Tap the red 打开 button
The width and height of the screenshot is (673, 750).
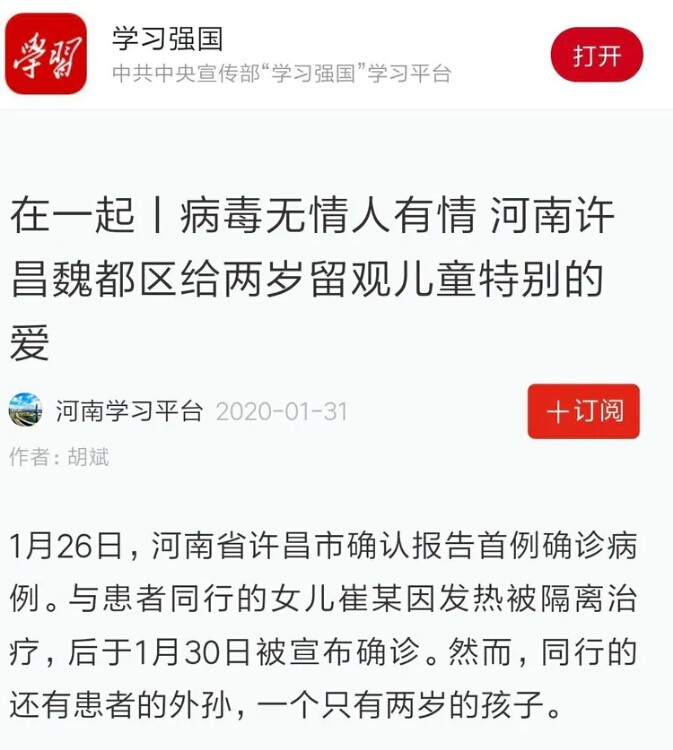[x=596, y=55]
